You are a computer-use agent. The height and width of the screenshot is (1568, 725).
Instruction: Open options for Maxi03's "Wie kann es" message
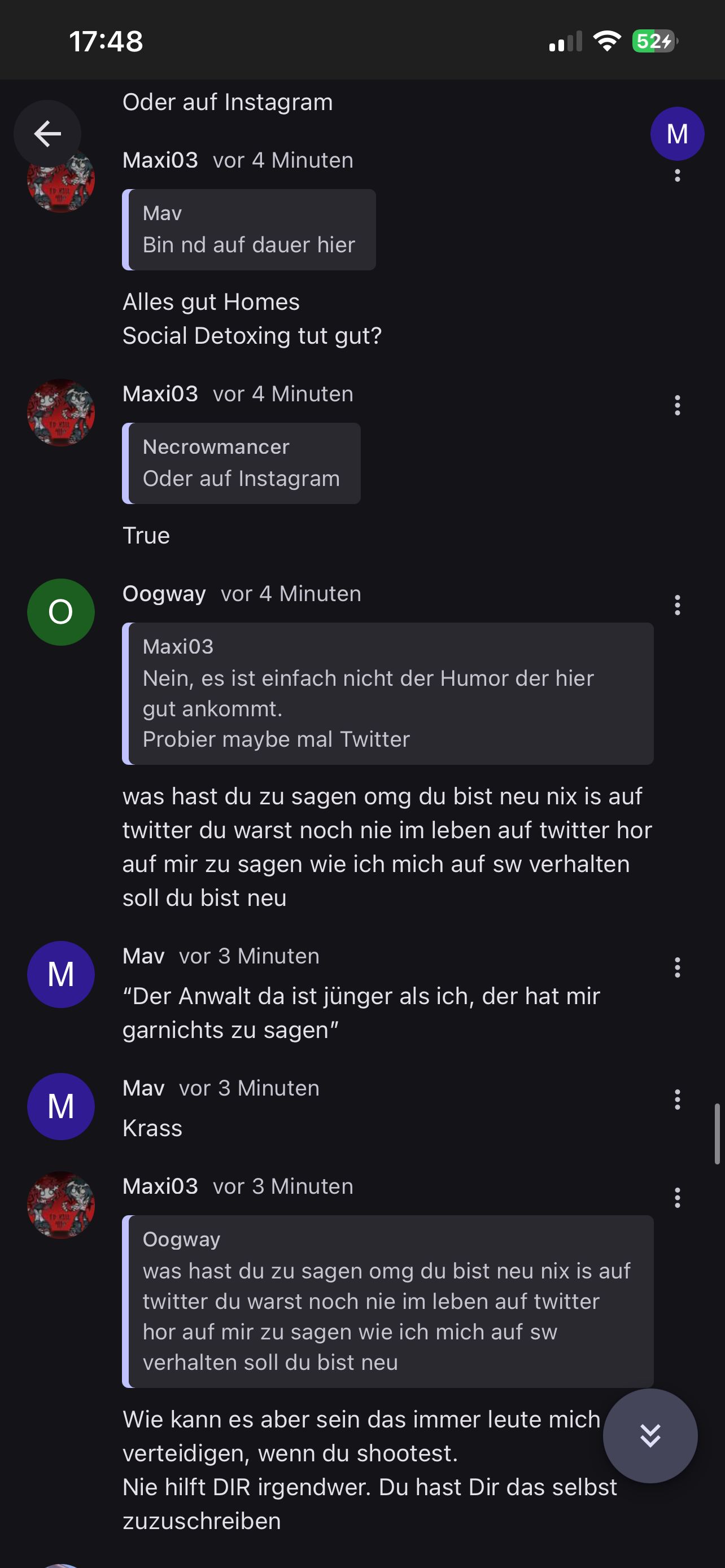[x=677, y=1197]
